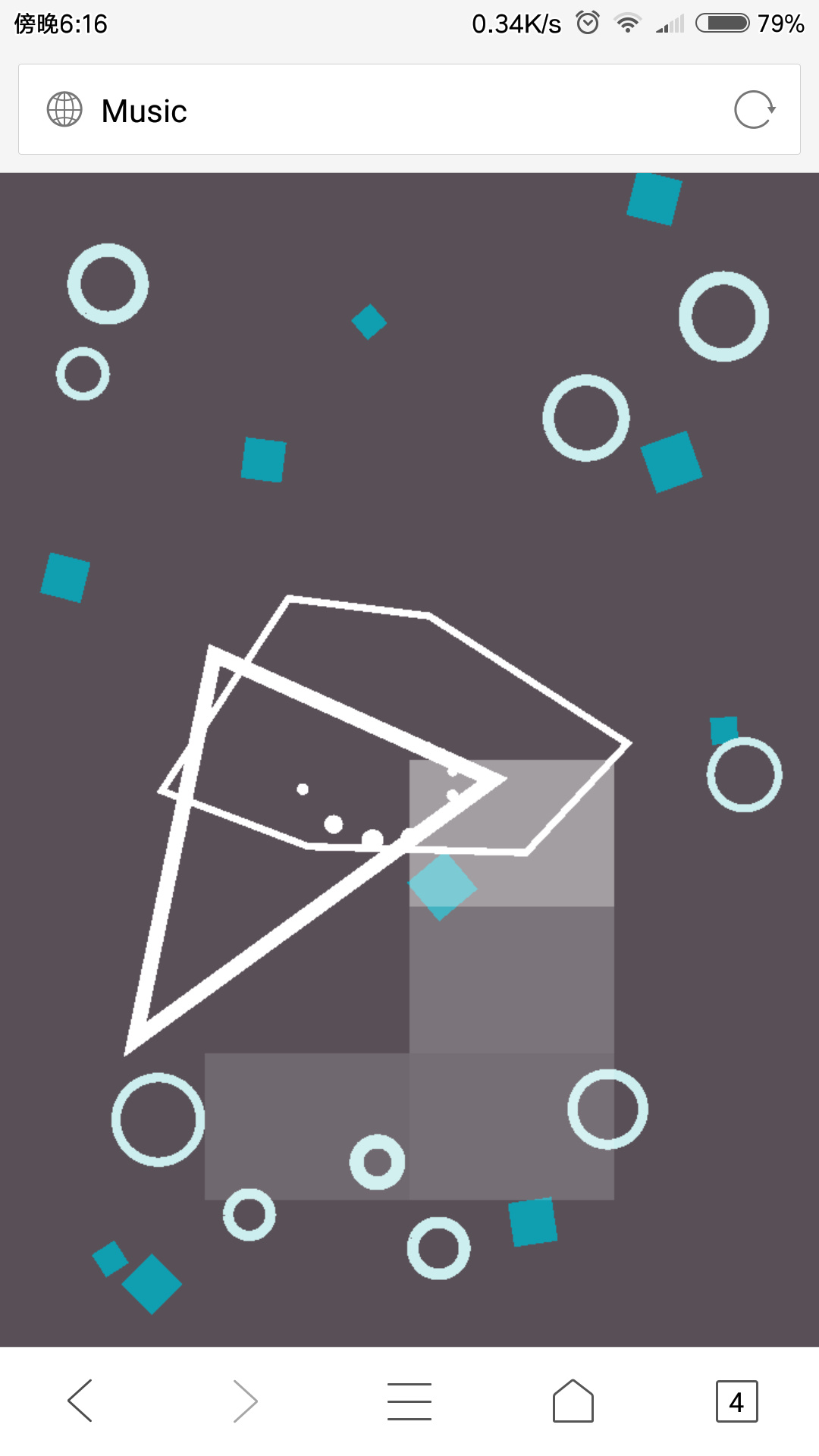Reload the Music page
819x1456 pixels.
[754, 110]
